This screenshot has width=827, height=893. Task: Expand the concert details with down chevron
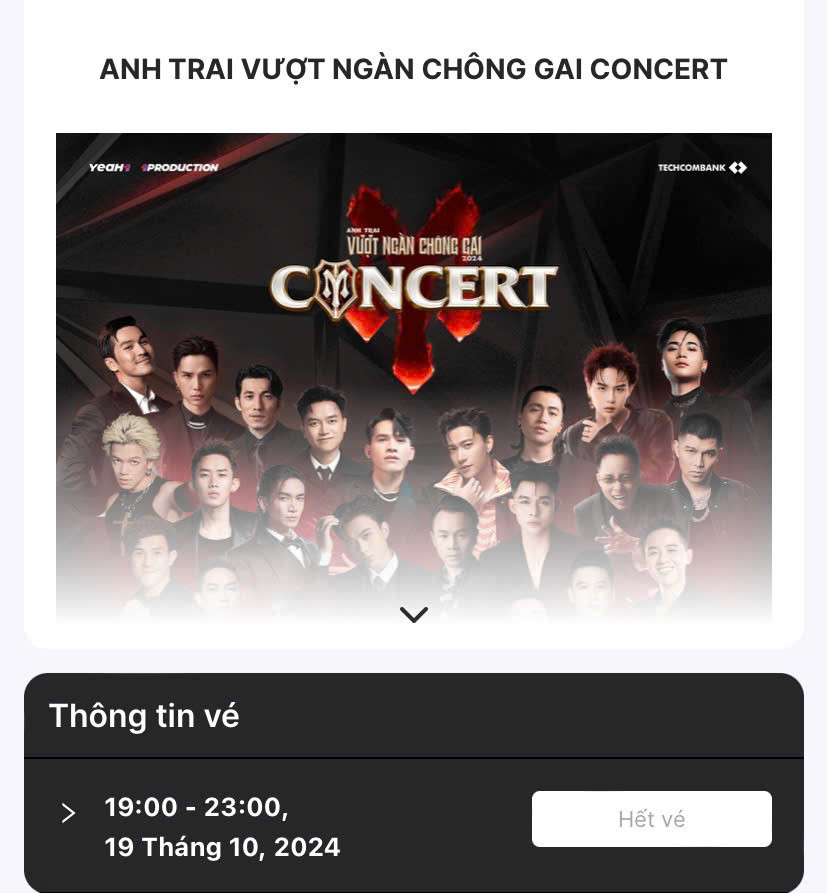(413, 615)
